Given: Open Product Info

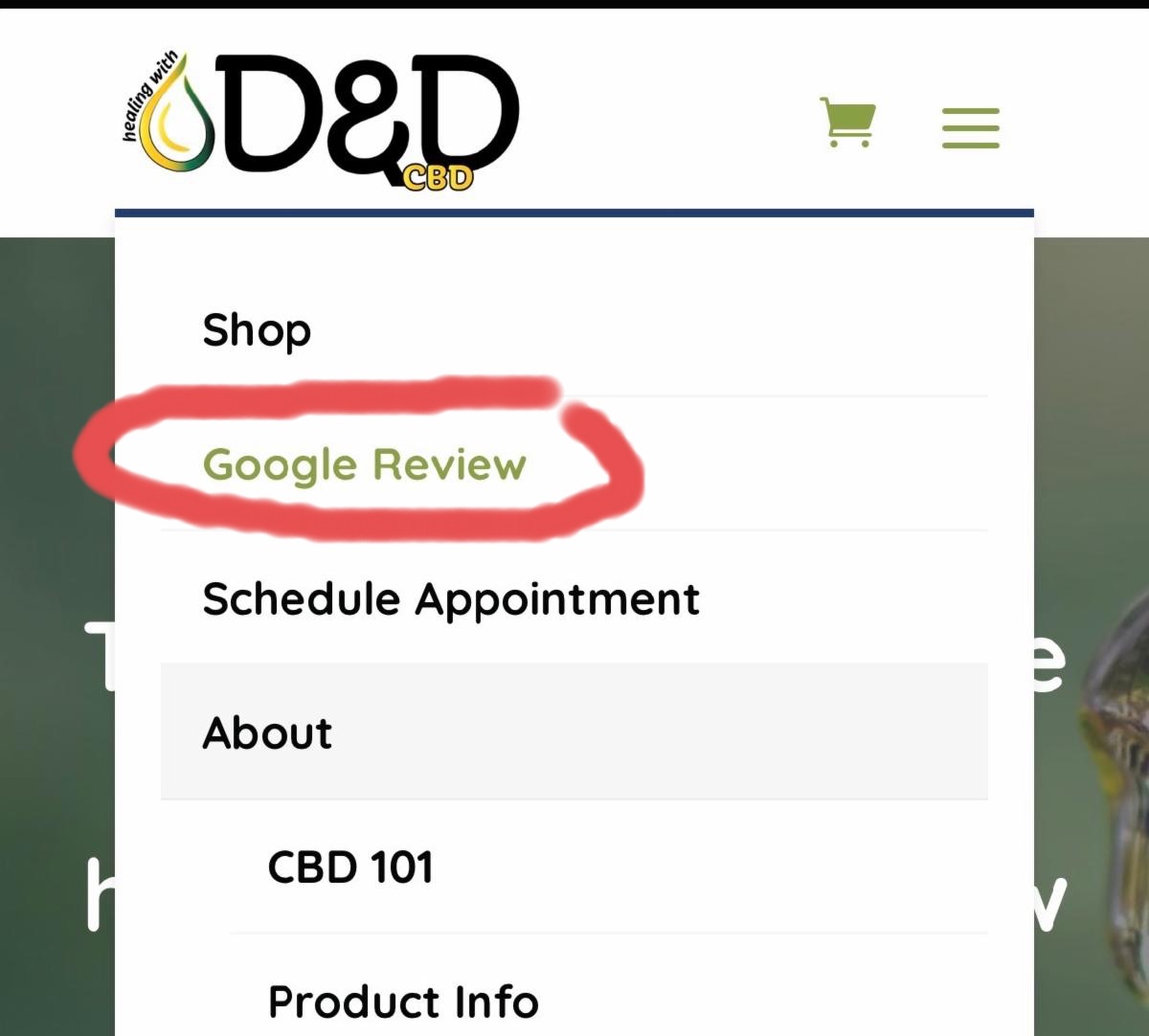Looking at the screenshot, I should pos(403,1002).
